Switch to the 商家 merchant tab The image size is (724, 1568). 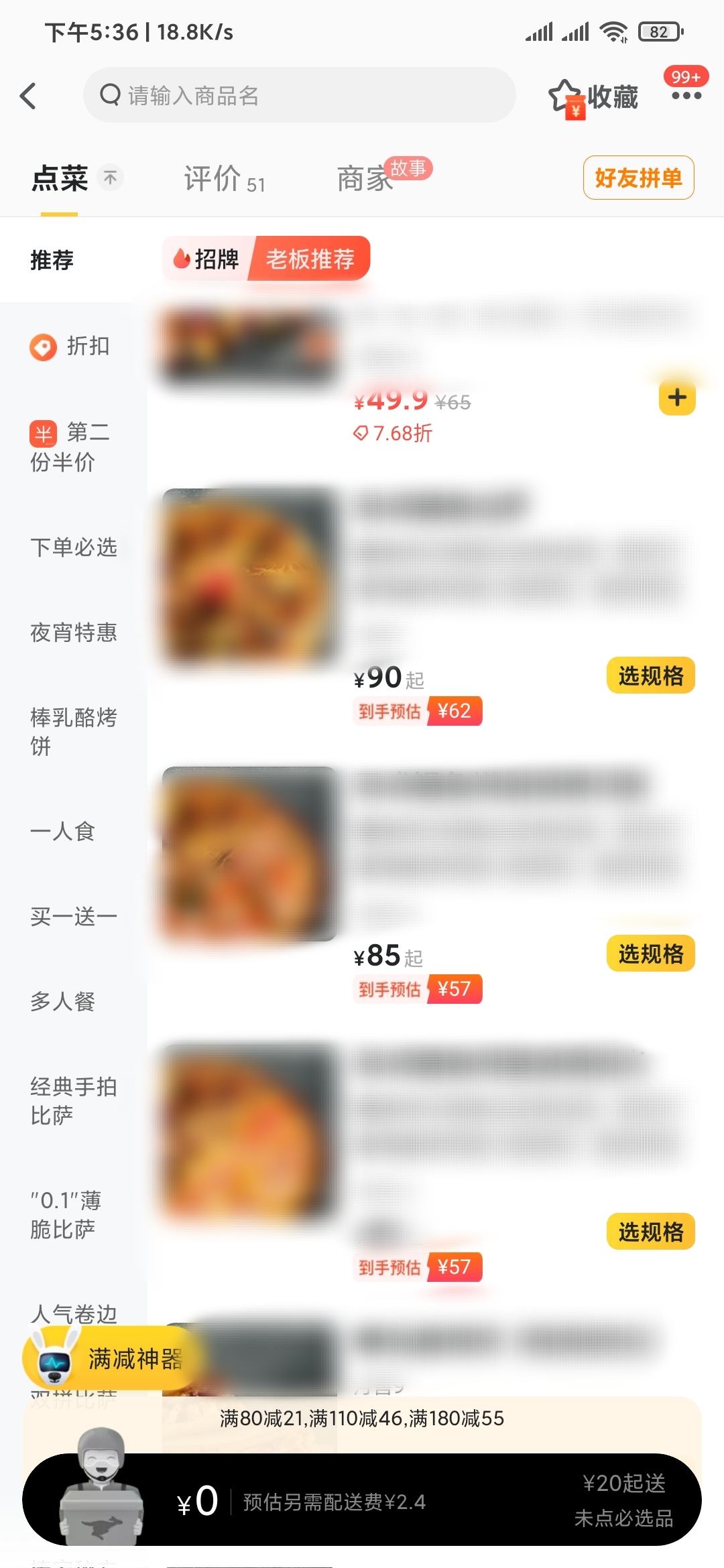click(x=365, y=179)
